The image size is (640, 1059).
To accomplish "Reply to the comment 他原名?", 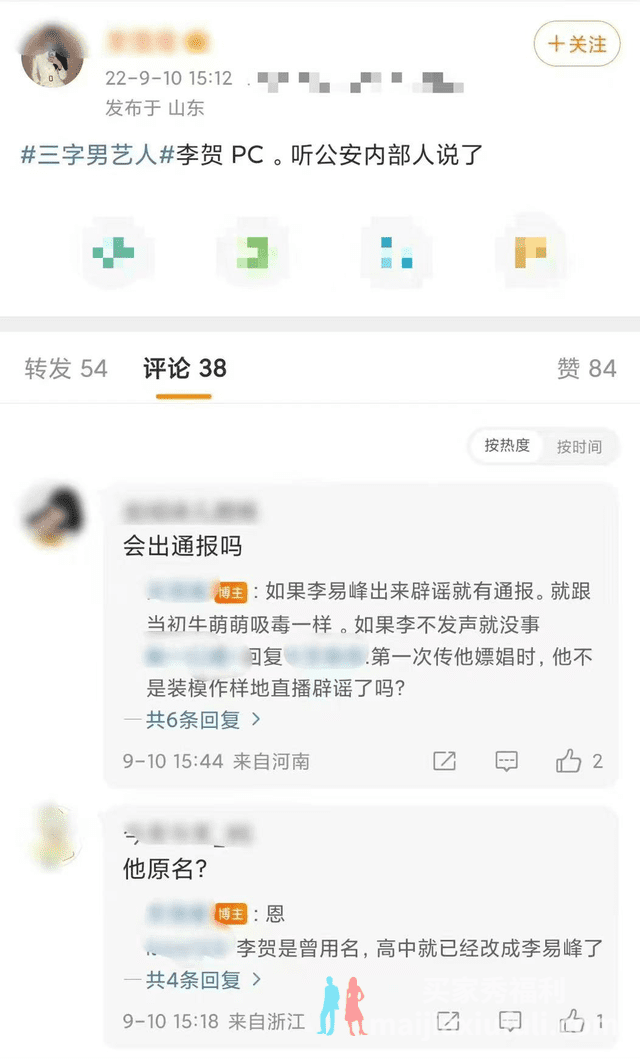I will [510, 1021].
